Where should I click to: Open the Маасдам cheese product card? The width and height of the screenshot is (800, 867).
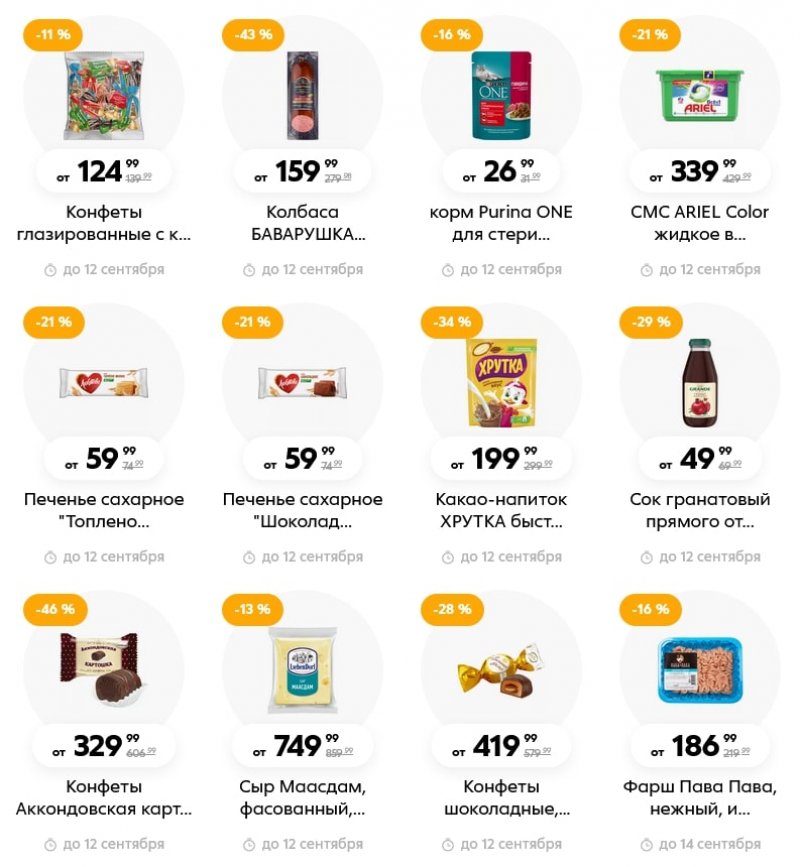click(x=302, y=668)
